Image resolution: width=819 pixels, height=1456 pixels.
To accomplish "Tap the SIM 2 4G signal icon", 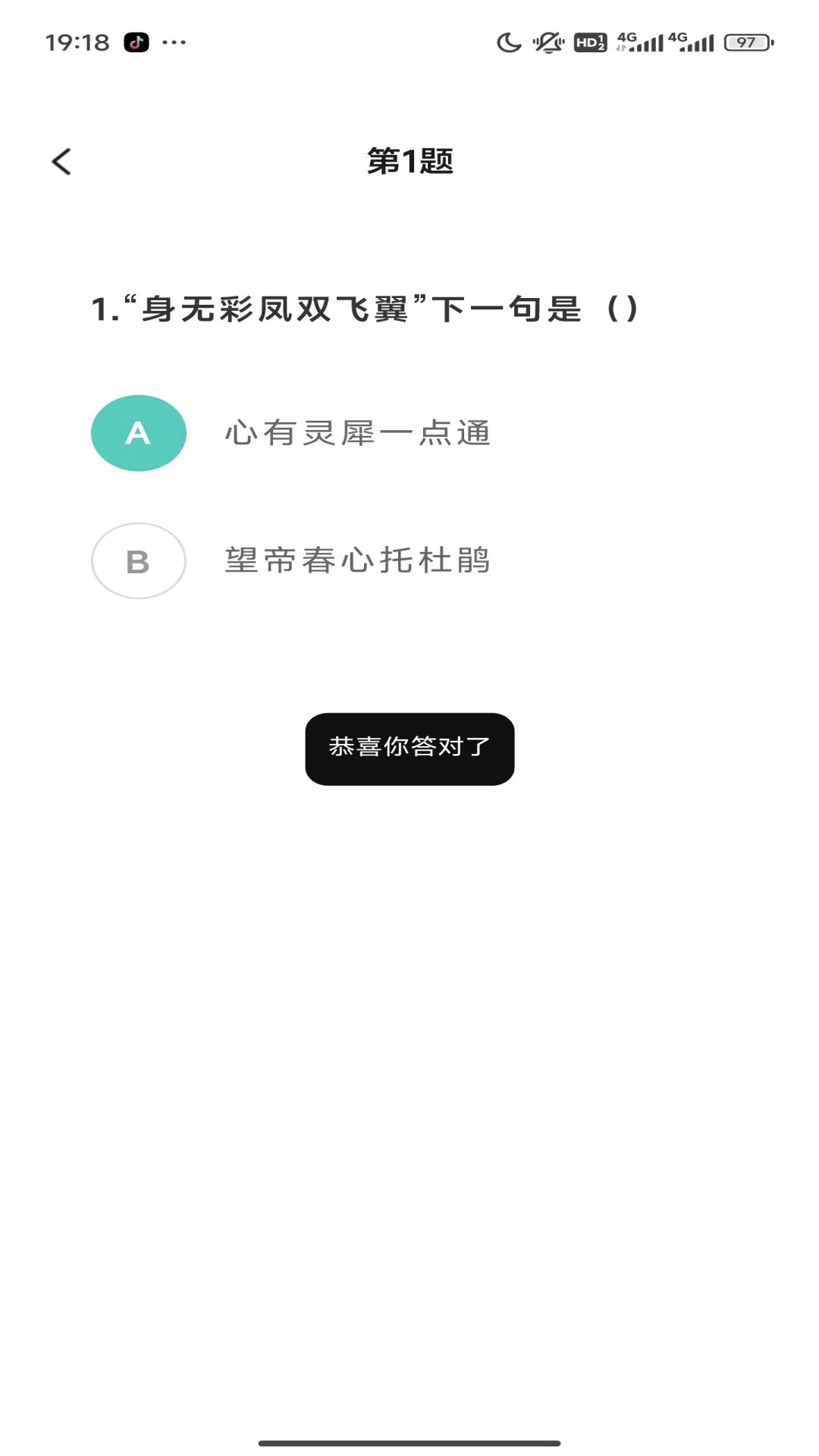I will 692,44.
